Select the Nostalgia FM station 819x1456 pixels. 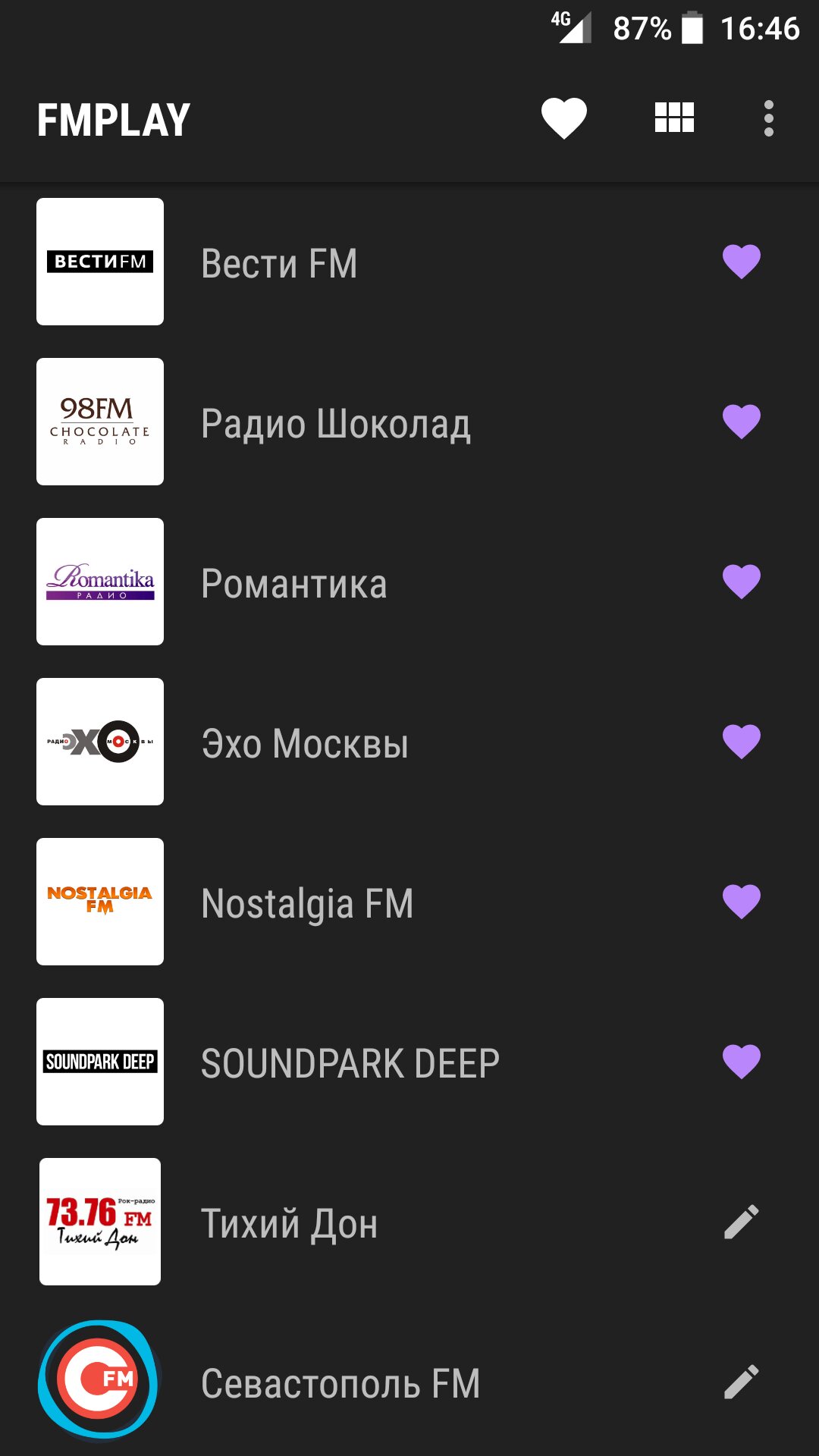(x=307, y=903)
